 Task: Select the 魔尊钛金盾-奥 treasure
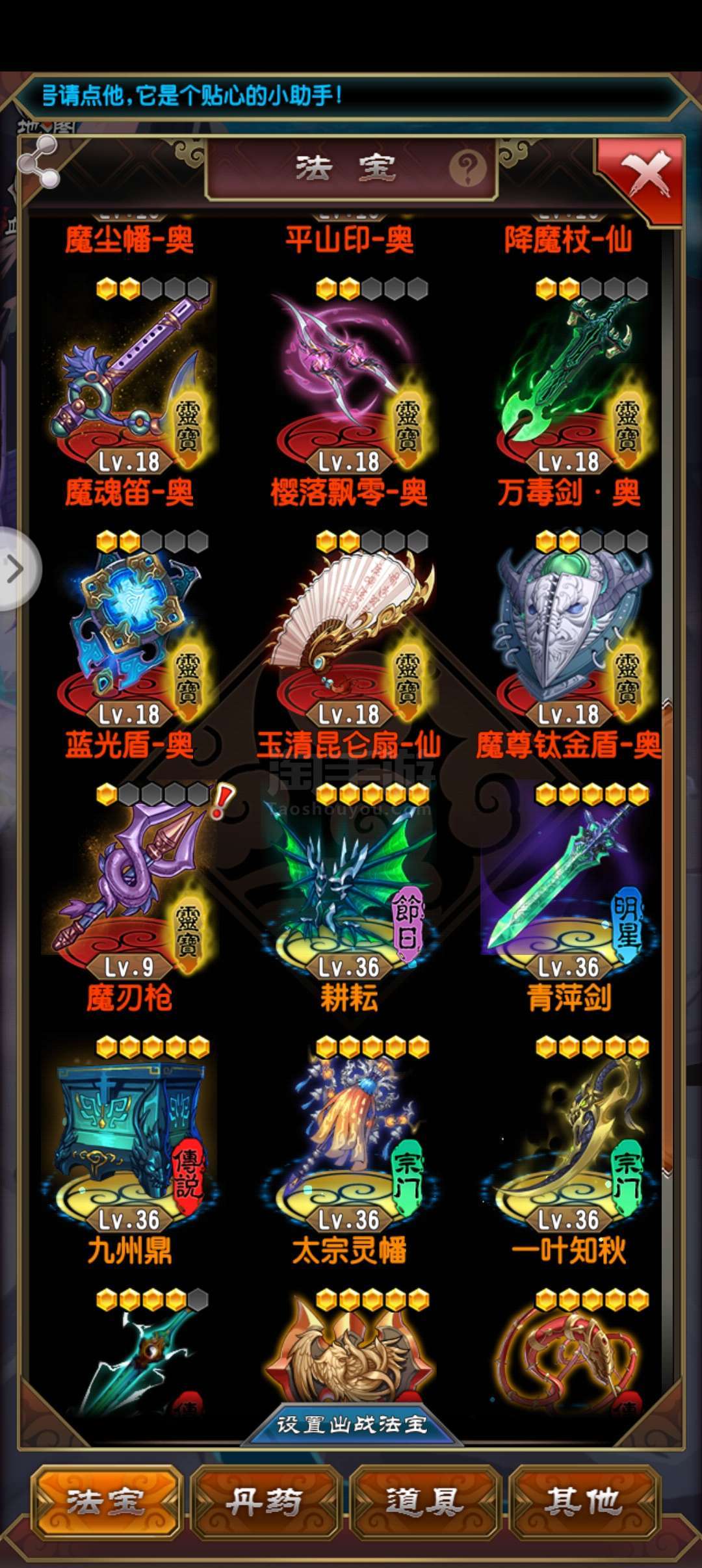pos(569,645)
